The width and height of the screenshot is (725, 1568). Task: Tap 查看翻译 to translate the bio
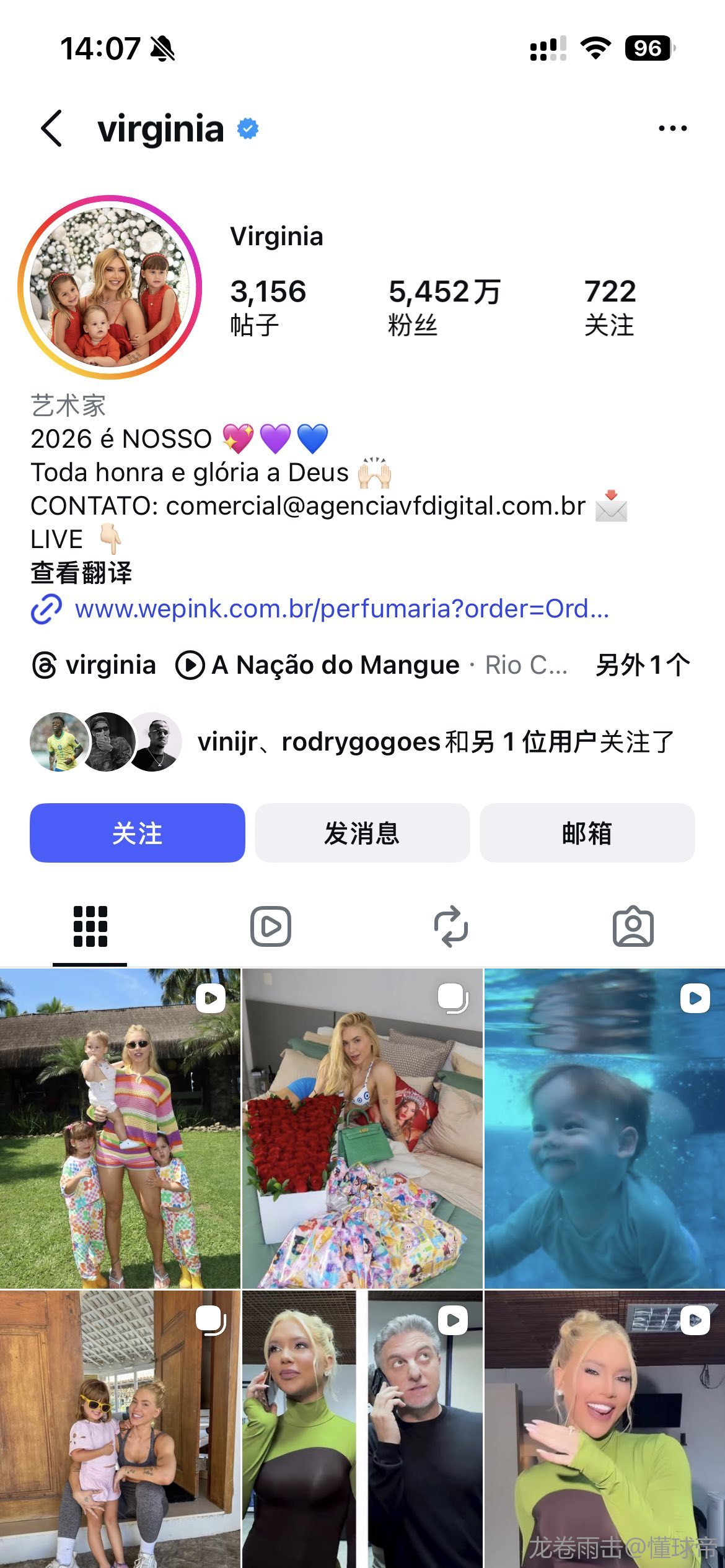tap(81, 573)
